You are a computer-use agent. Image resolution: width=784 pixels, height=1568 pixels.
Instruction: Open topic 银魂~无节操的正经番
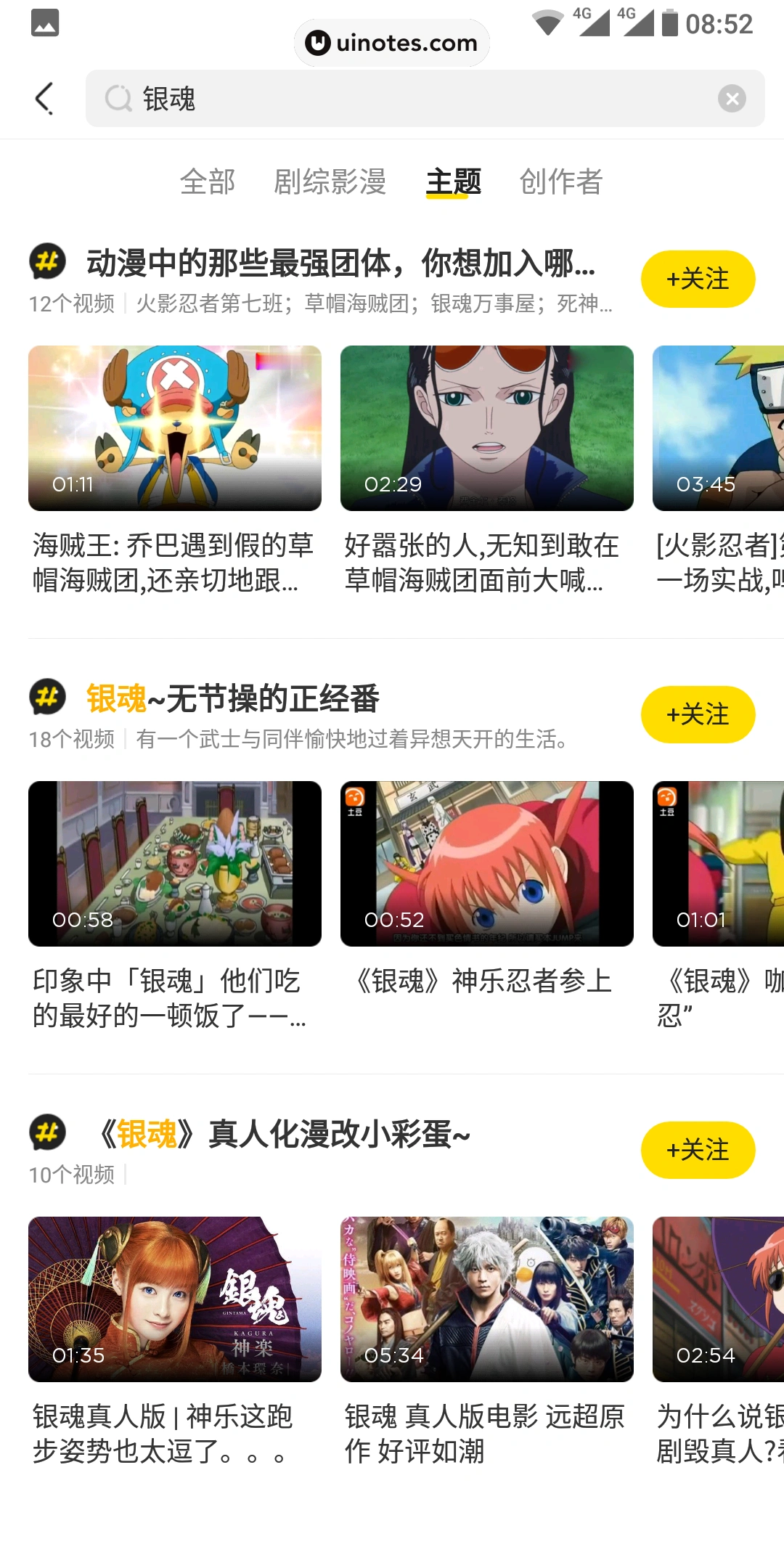232,698
